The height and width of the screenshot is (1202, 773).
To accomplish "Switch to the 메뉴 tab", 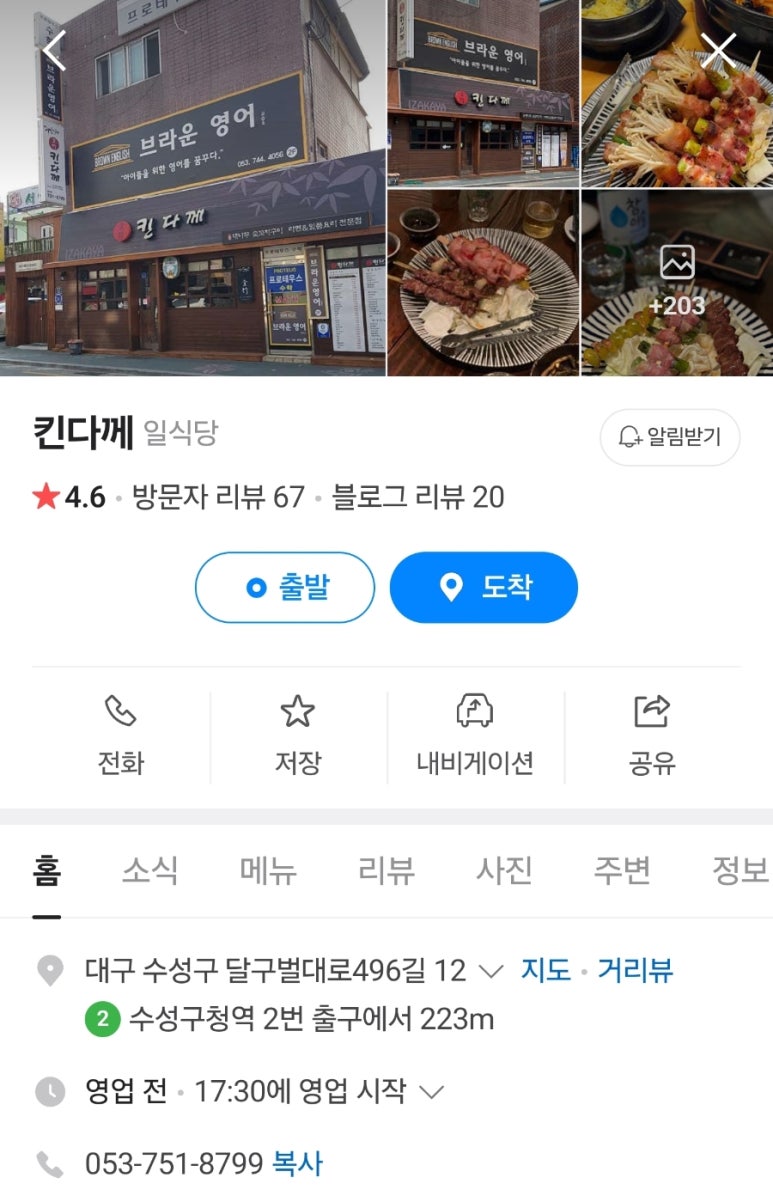I will [268, 871].
